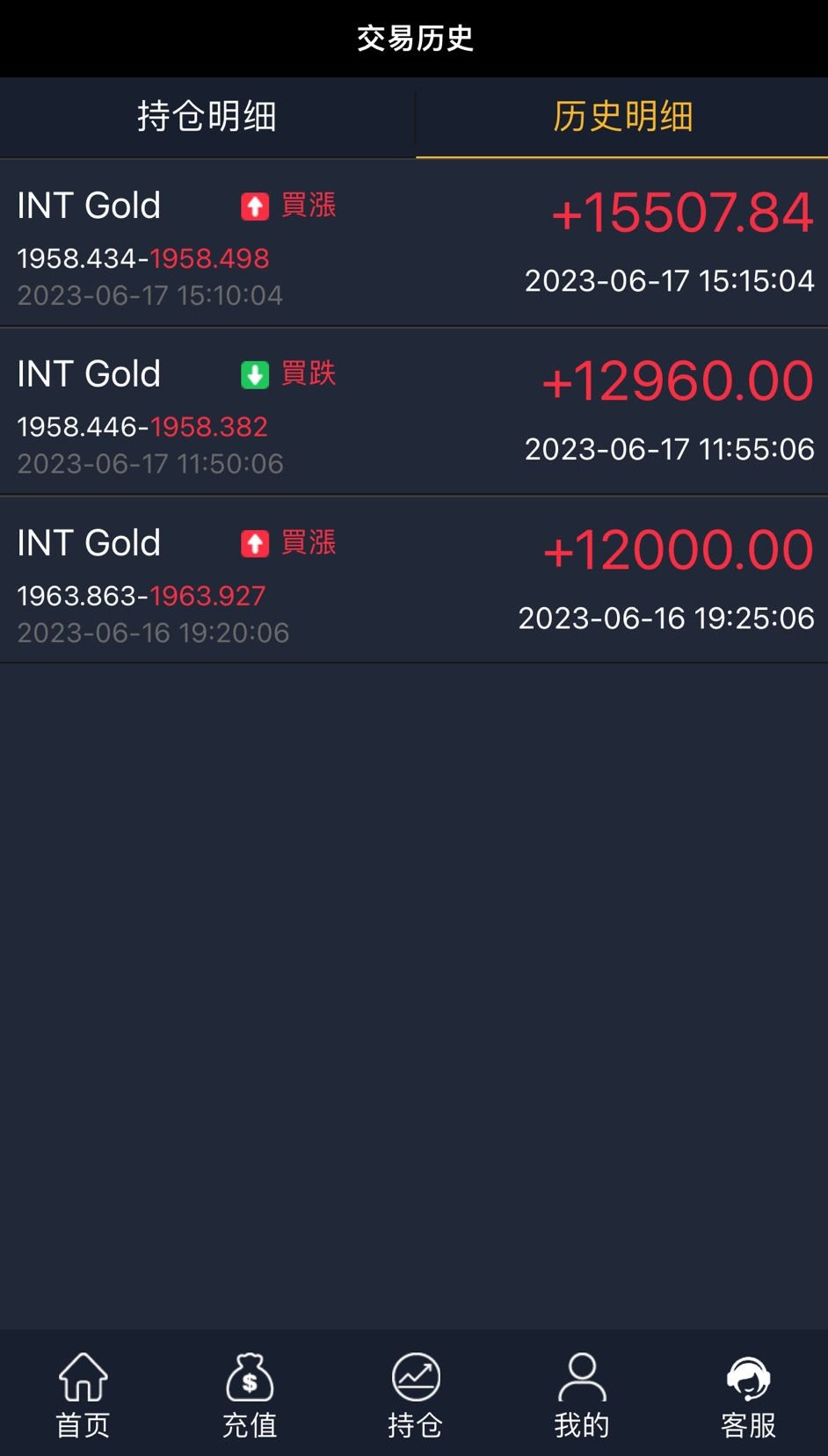Switch to the 持仓明细 tab
The image size is (828, 1456).
[x=207, y=117]
